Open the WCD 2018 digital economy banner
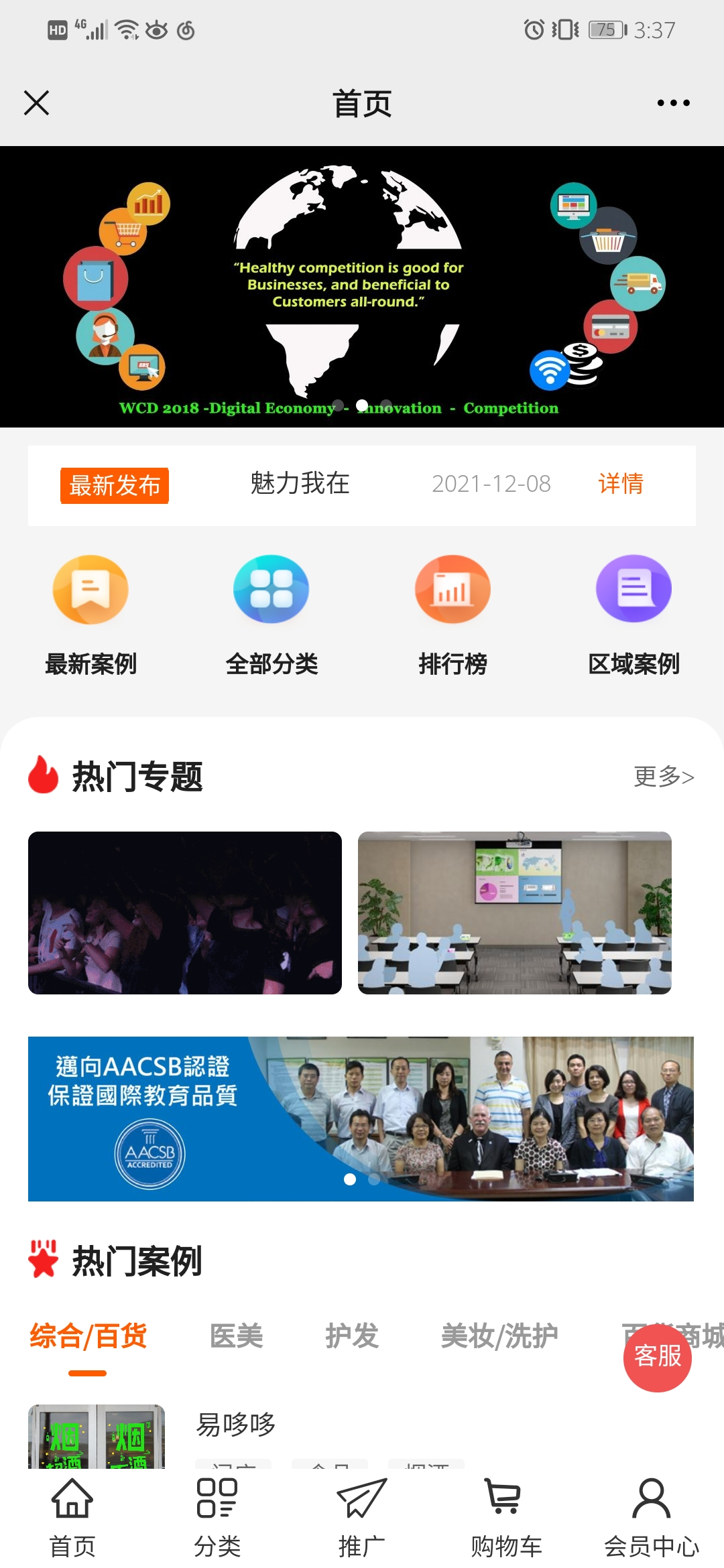This screenshot has height=1568, width=724. point(362,287)
